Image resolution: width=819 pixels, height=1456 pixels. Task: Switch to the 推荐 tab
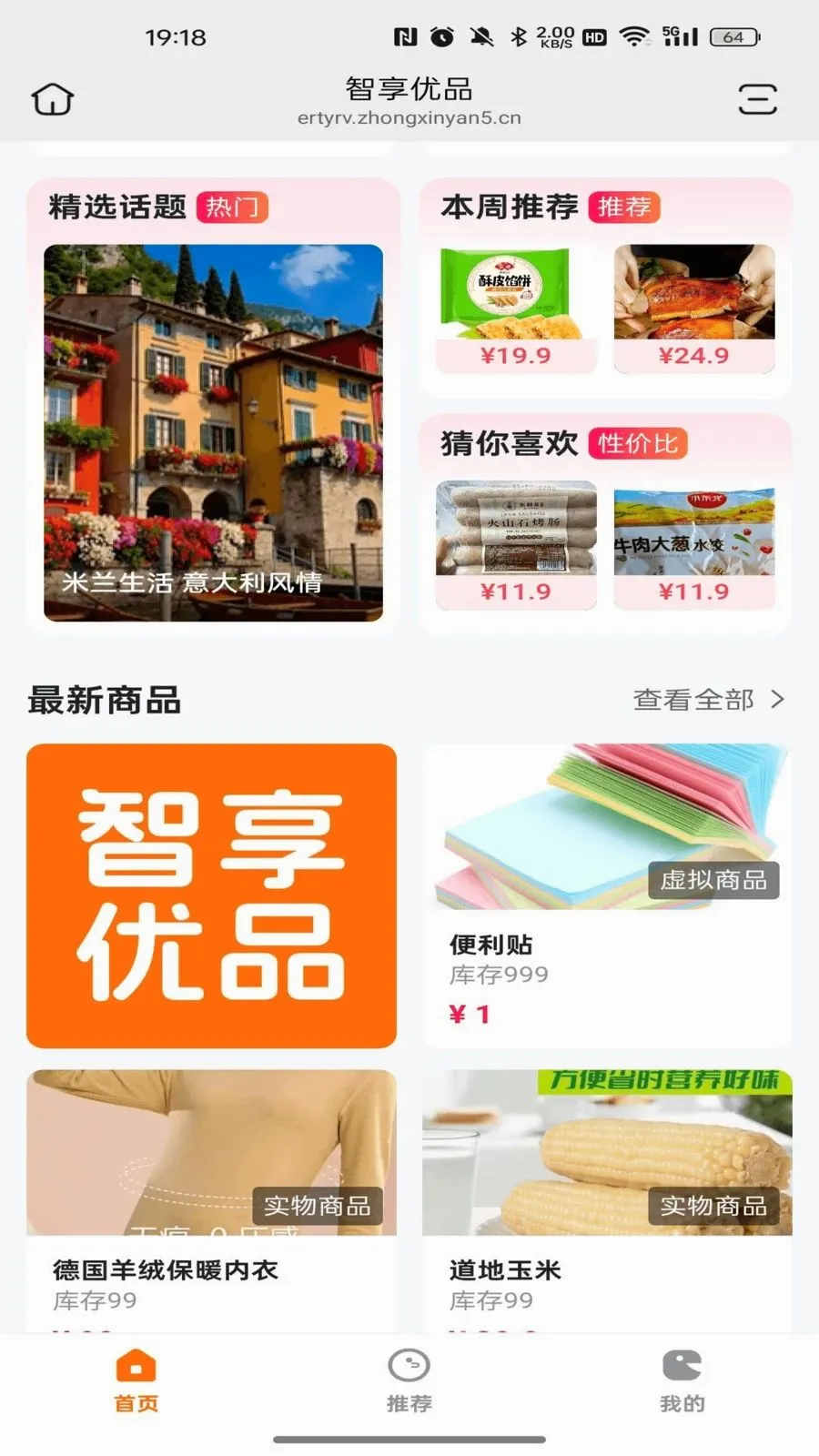pyautogui.click(x=409, y=1381)
